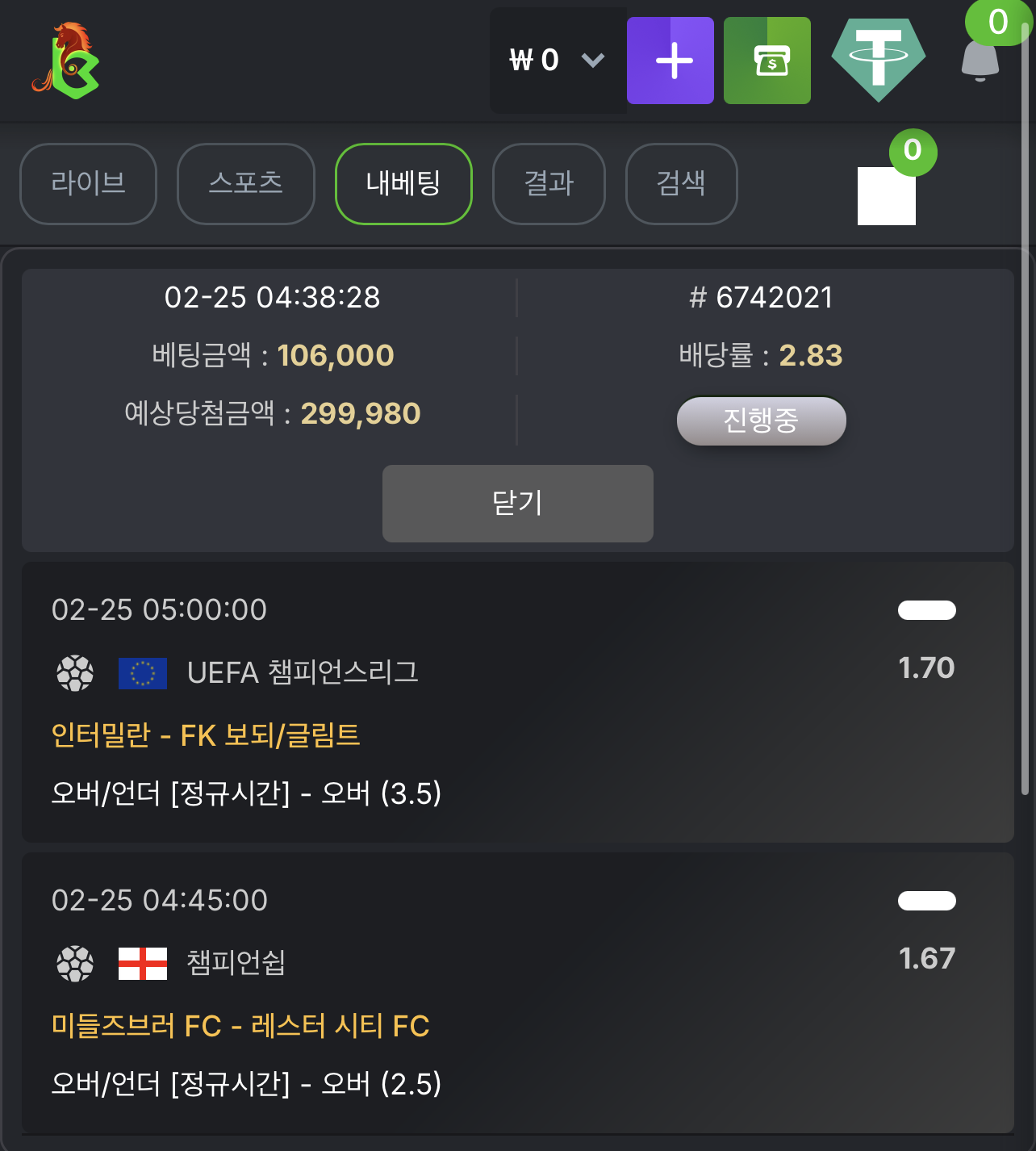Expand the 미들즈브러 FC - 레스터 시티 FC match
This screenshot has height=1151, width=1036.
(x=239, y=1026)
